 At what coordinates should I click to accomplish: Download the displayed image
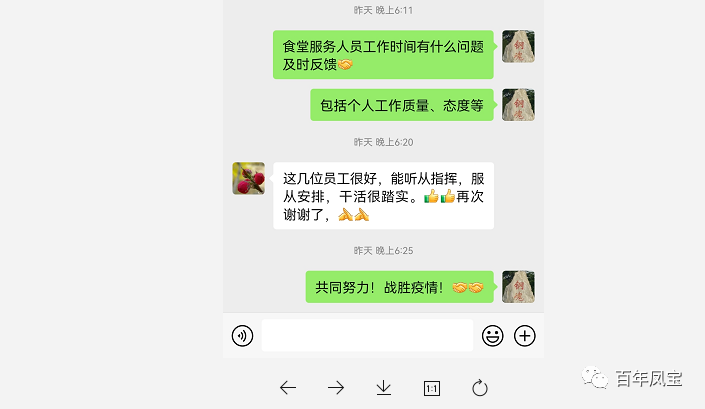pyautogui.click(x=384, y=388)
